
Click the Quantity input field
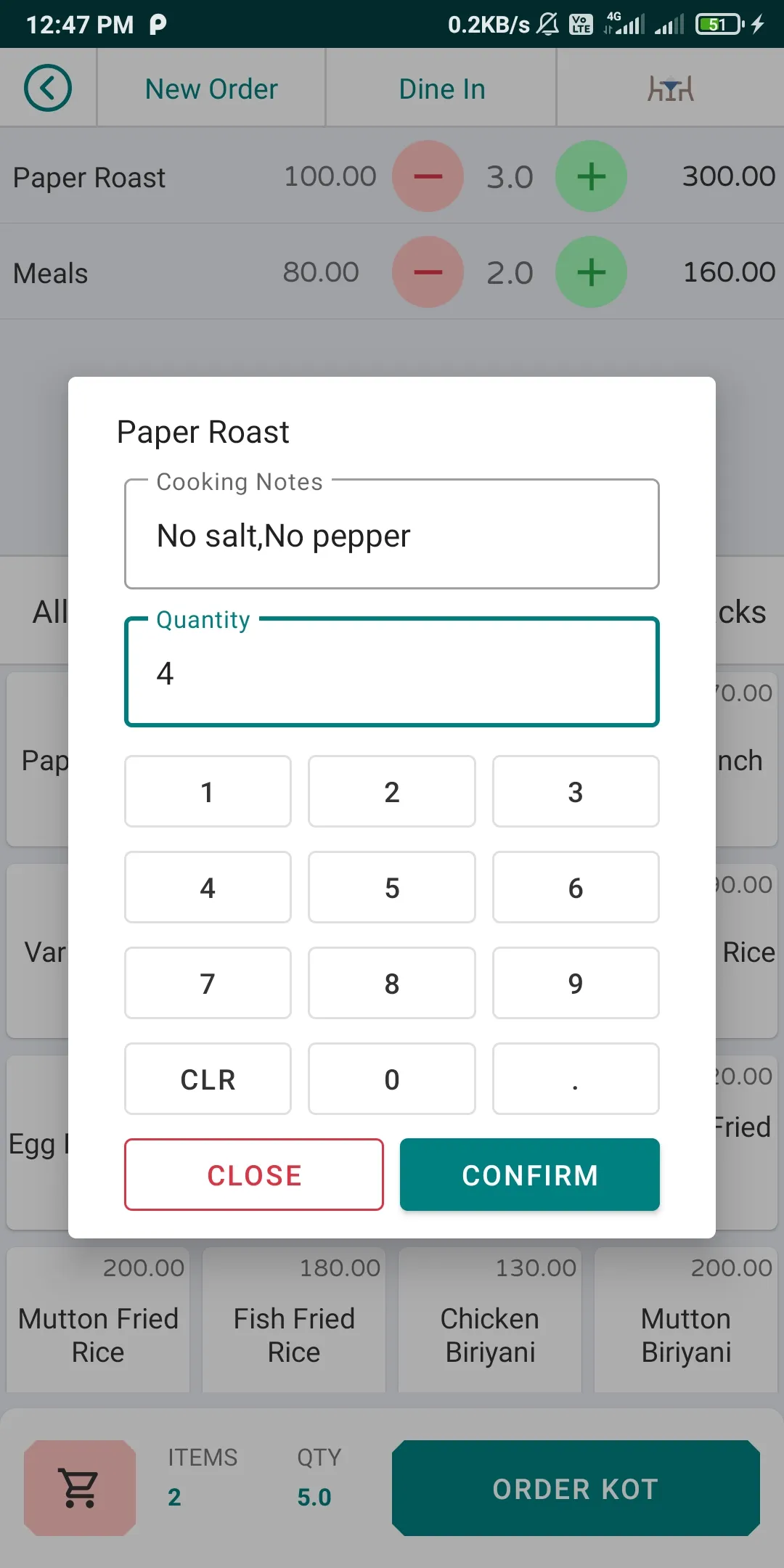coord(391,672)
